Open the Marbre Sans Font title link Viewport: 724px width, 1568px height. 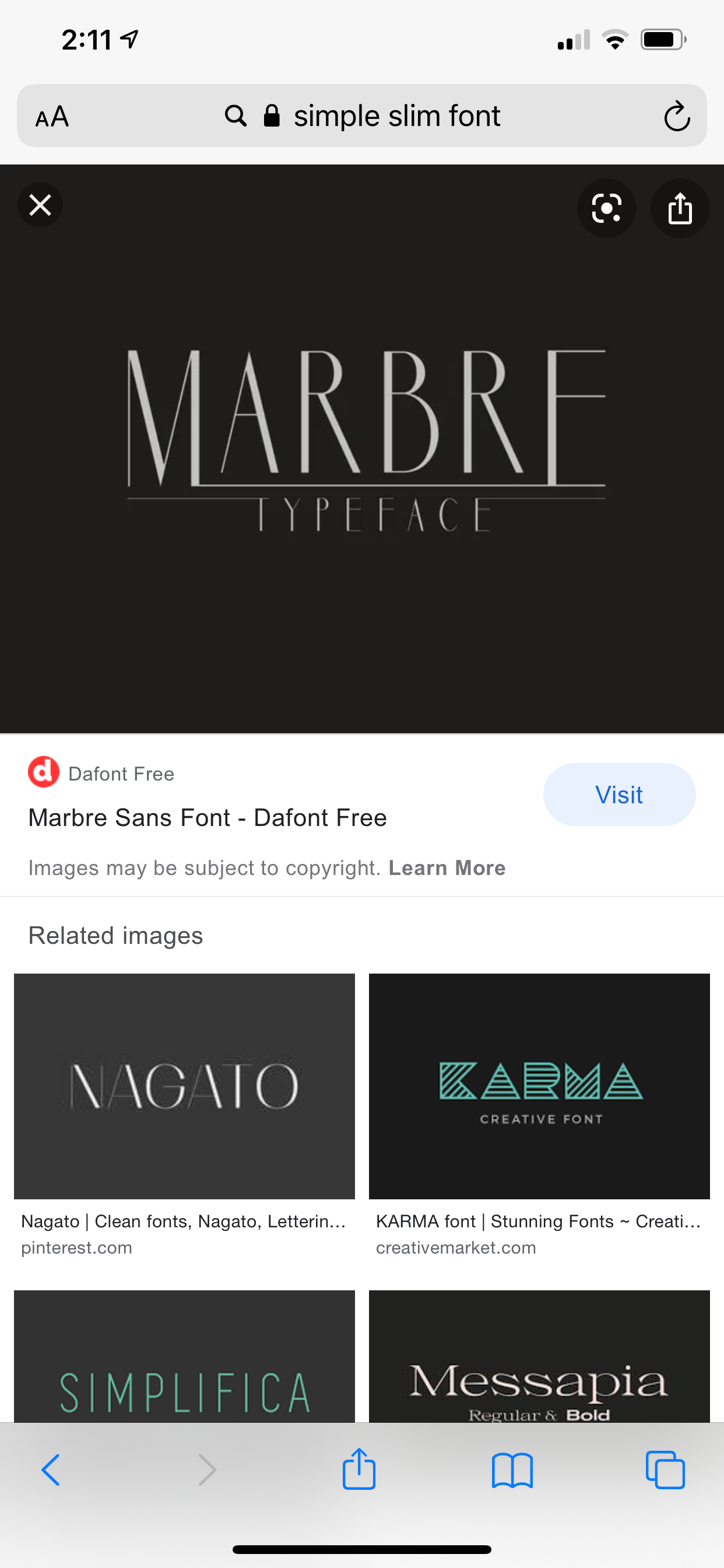(208, 817)
